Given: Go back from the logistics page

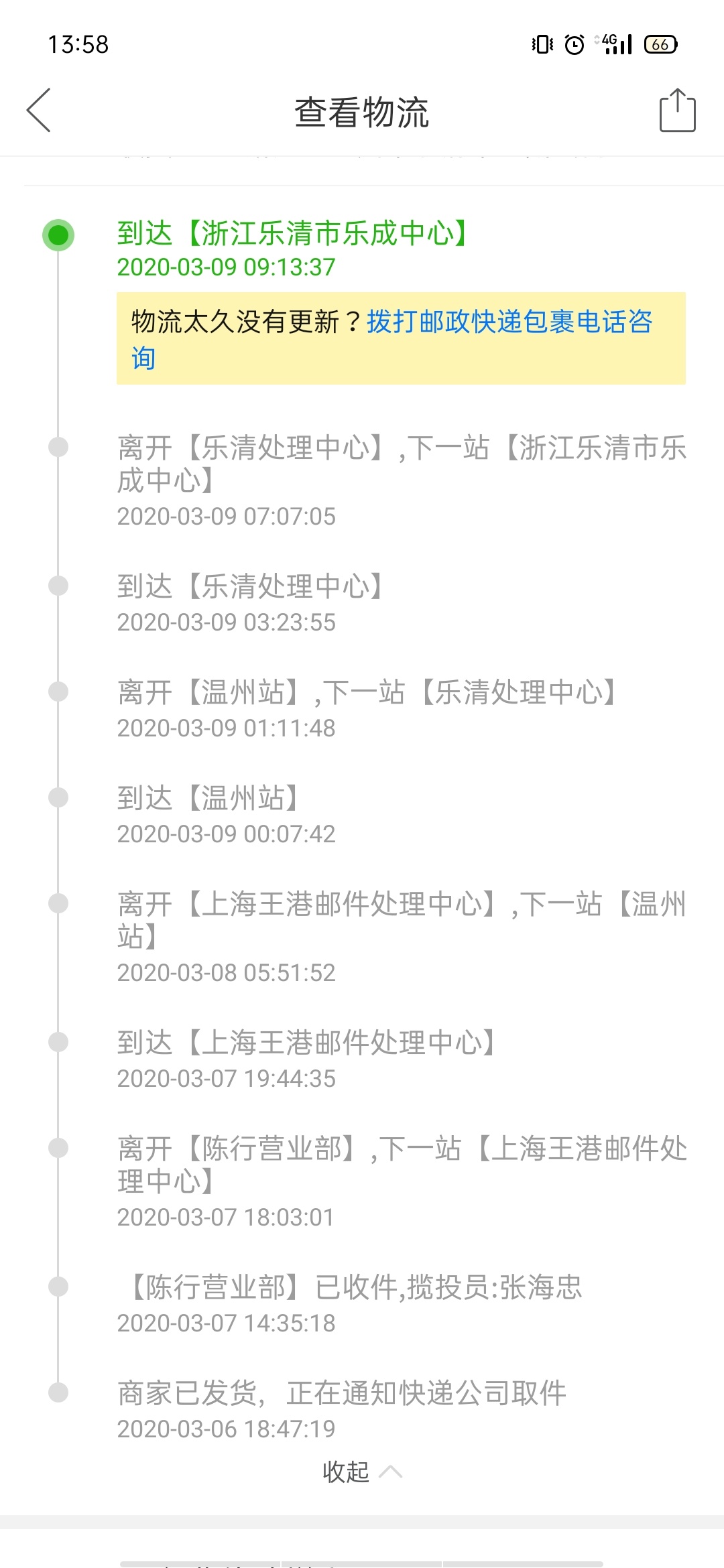Looking at the screenshot, I should tap(39, 111).
